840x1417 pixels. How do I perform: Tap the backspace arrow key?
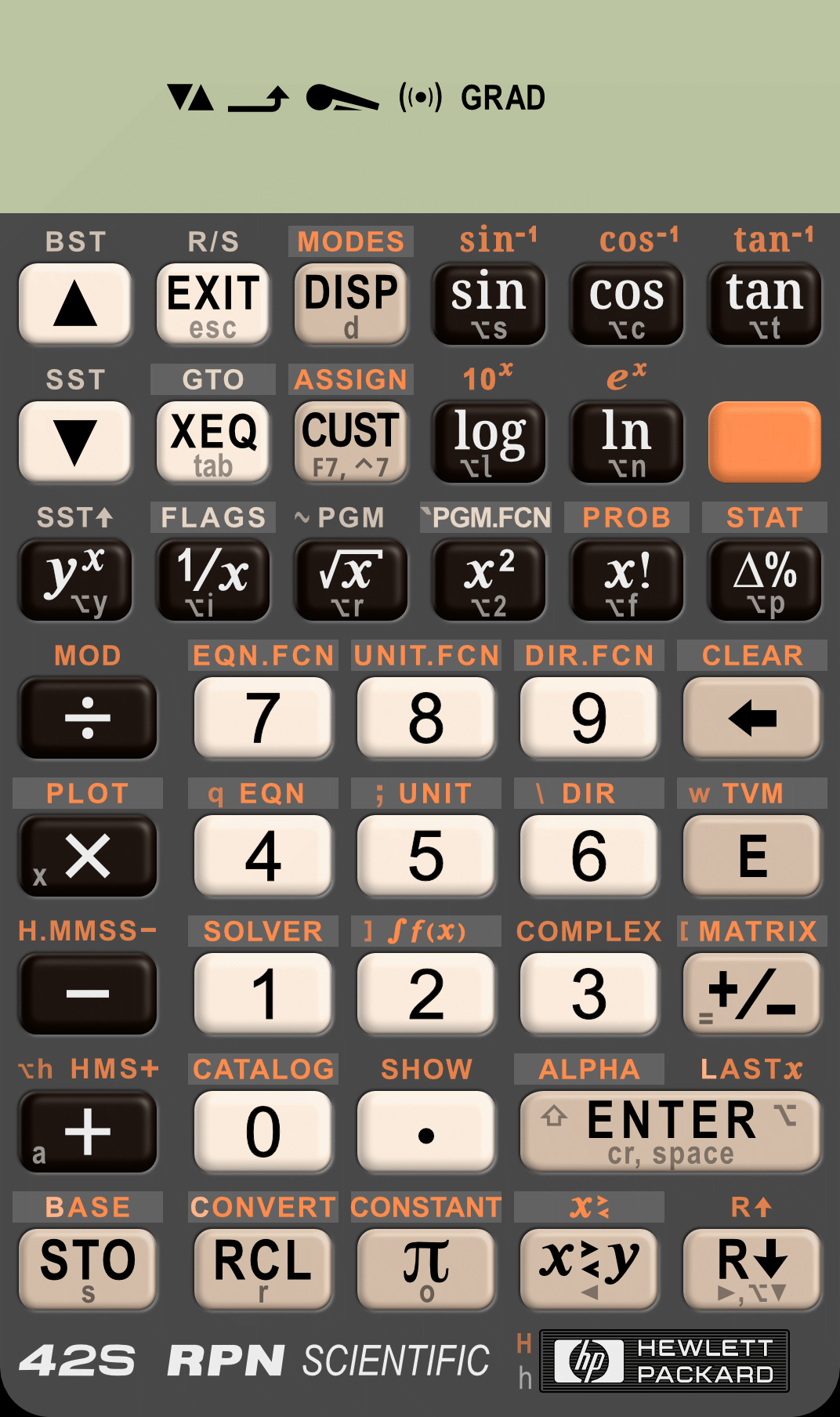point(752,718)
